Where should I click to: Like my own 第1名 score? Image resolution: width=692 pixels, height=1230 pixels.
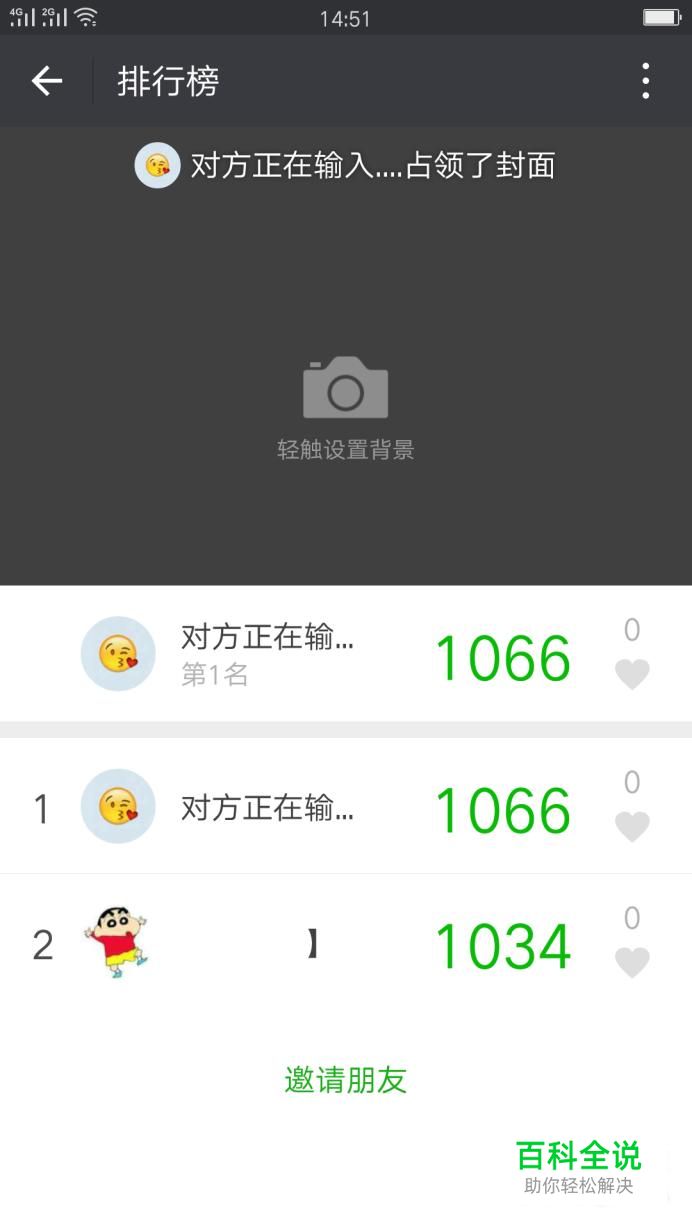631,674
